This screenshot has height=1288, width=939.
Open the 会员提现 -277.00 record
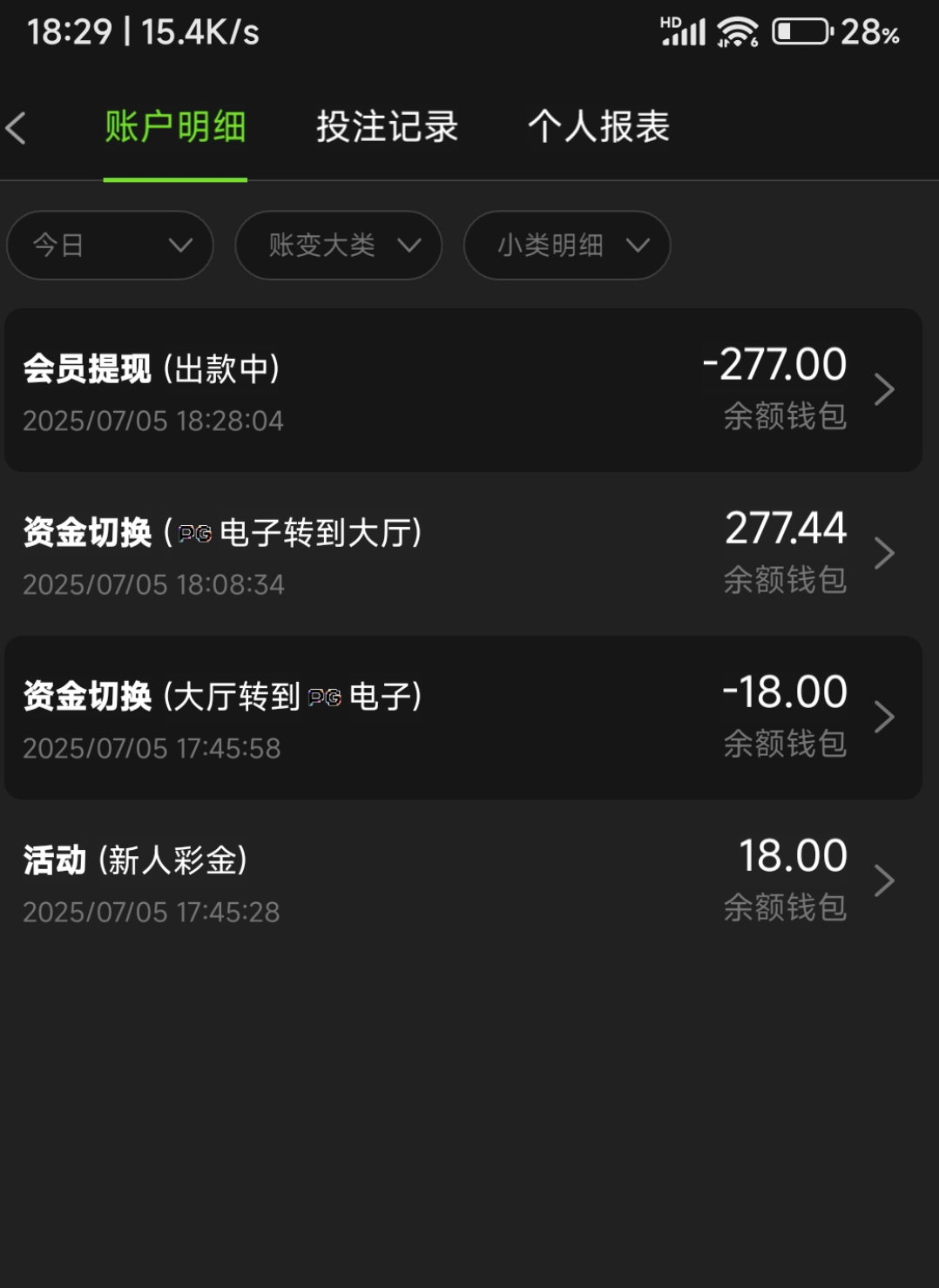tap(463, 390)
